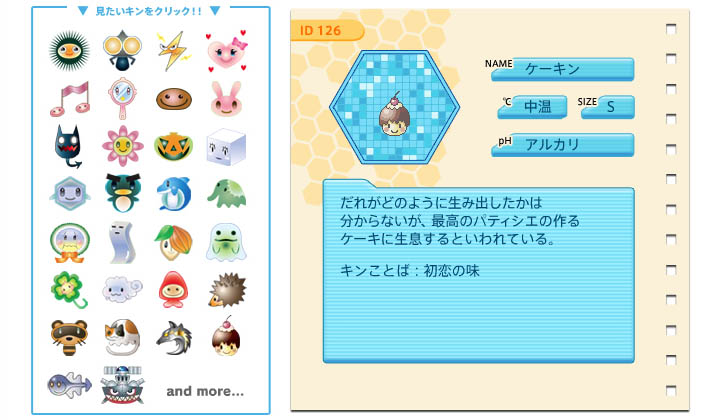Select the red hood character
720x420 pixels.
point(173,290)
